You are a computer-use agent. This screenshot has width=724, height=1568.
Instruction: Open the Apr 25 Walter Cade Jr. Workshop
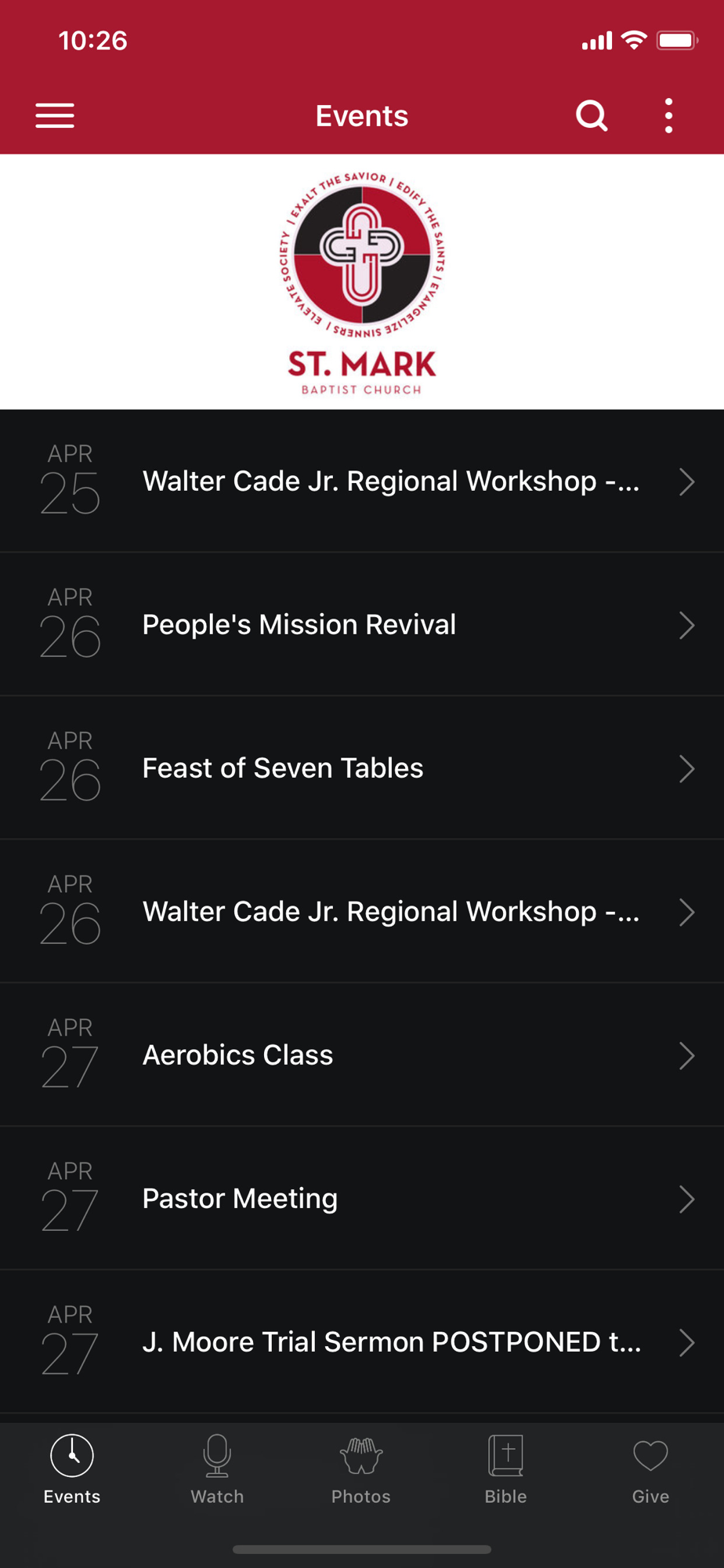coord(362,481)
